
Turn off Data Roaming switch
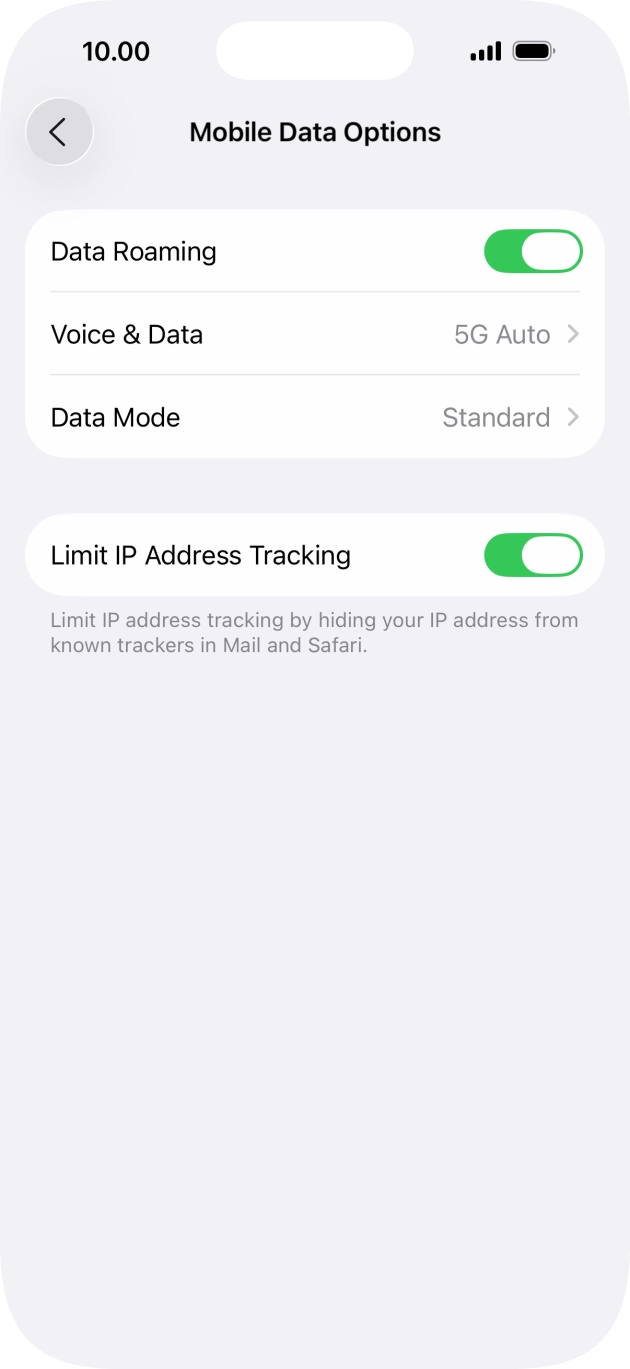click(533, 251)
